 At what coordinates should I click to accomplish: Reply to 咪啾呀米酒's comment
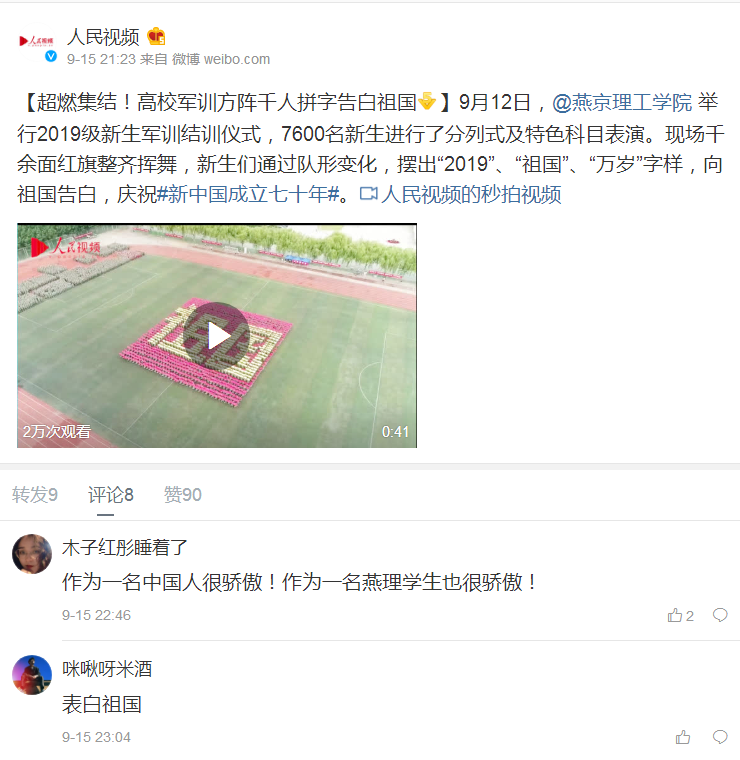(720, 737)
